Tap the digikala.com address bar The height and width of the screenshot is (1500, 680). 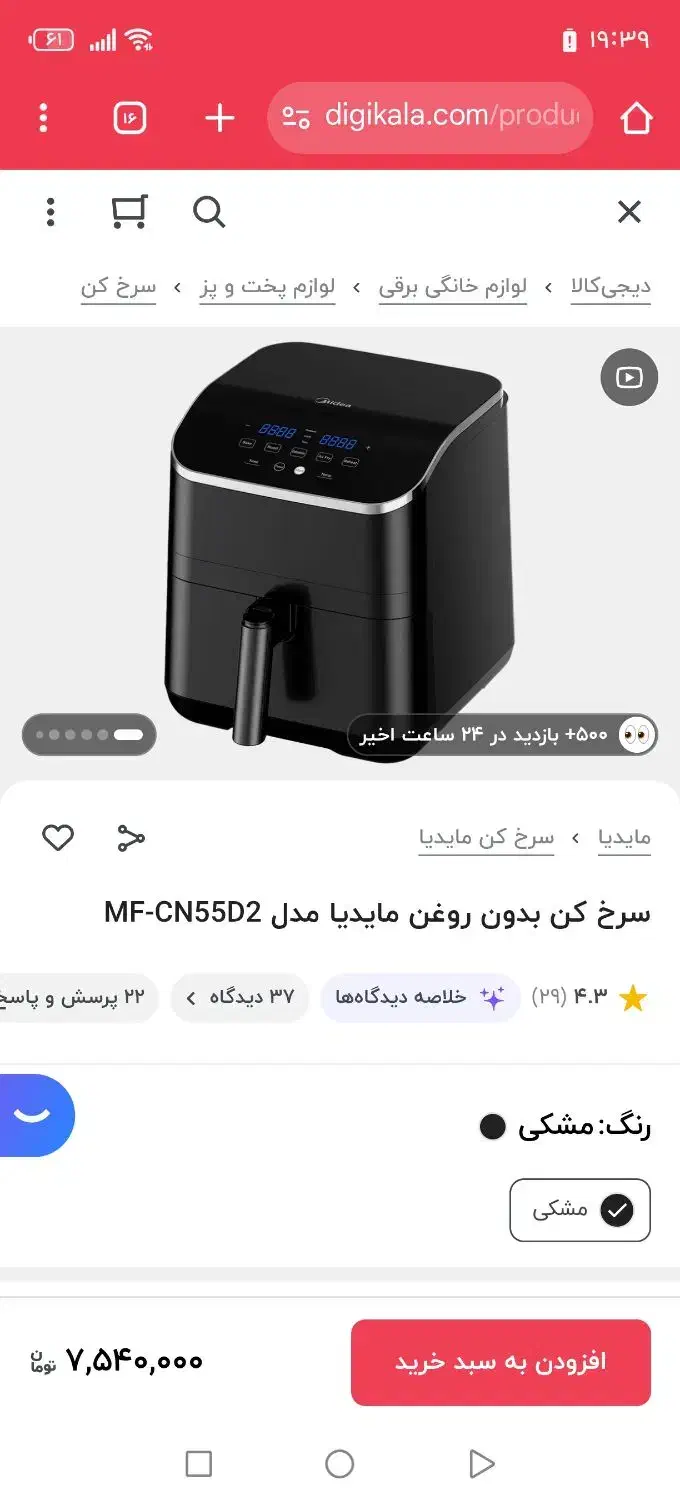(430, 117)
